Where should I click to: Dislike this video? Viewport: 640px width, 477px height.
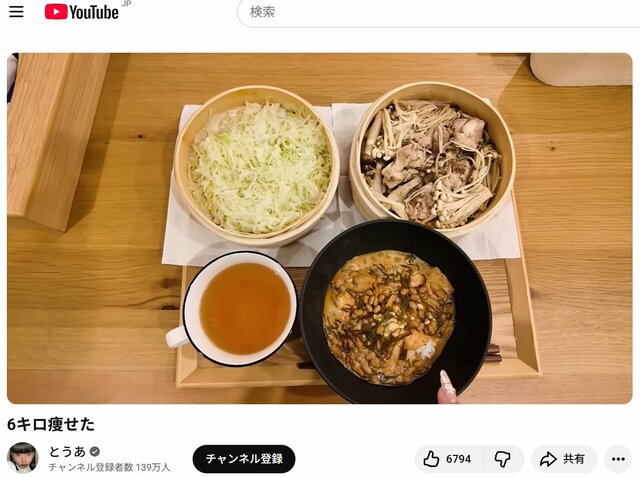(x=503, y=459)
